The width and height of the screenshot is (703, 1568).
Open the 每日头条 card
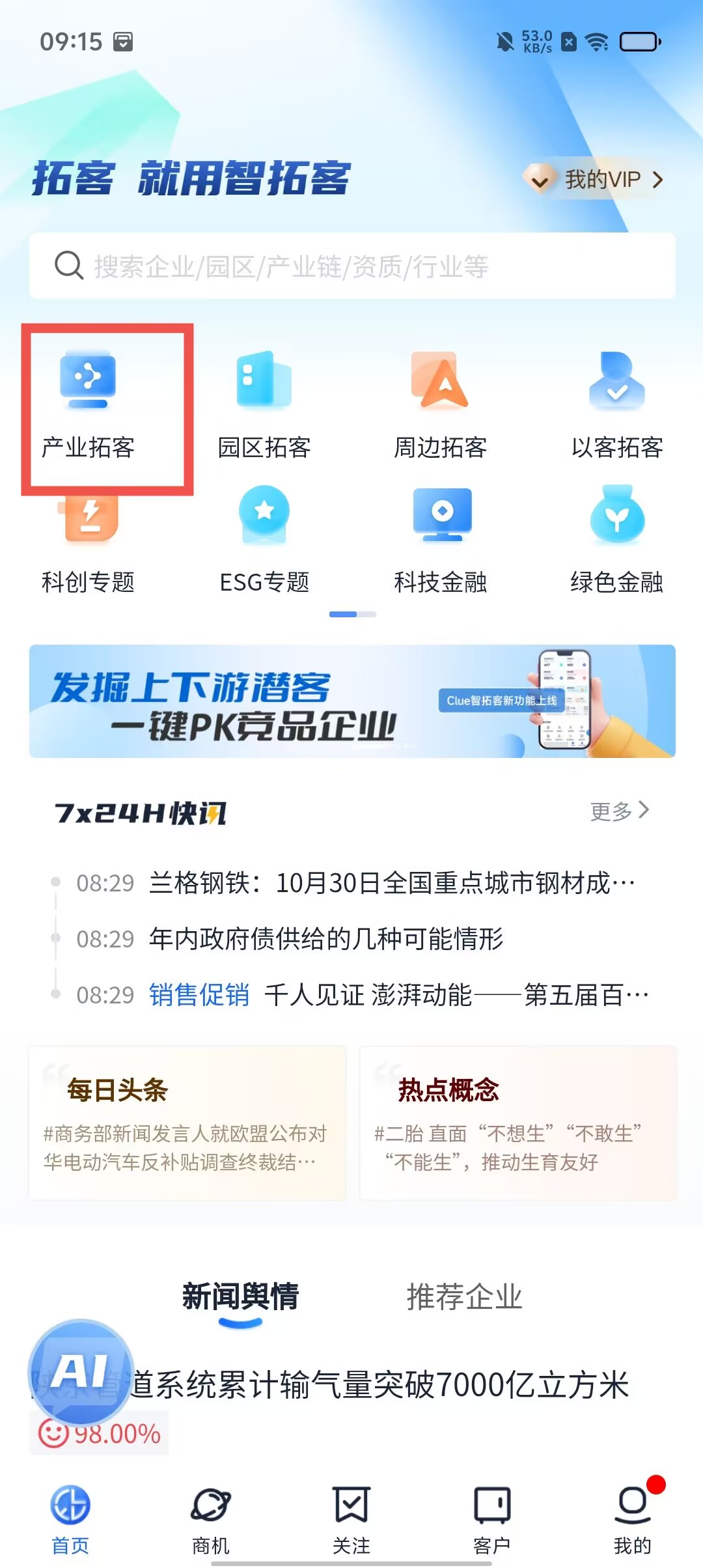tap(187, 1123)
